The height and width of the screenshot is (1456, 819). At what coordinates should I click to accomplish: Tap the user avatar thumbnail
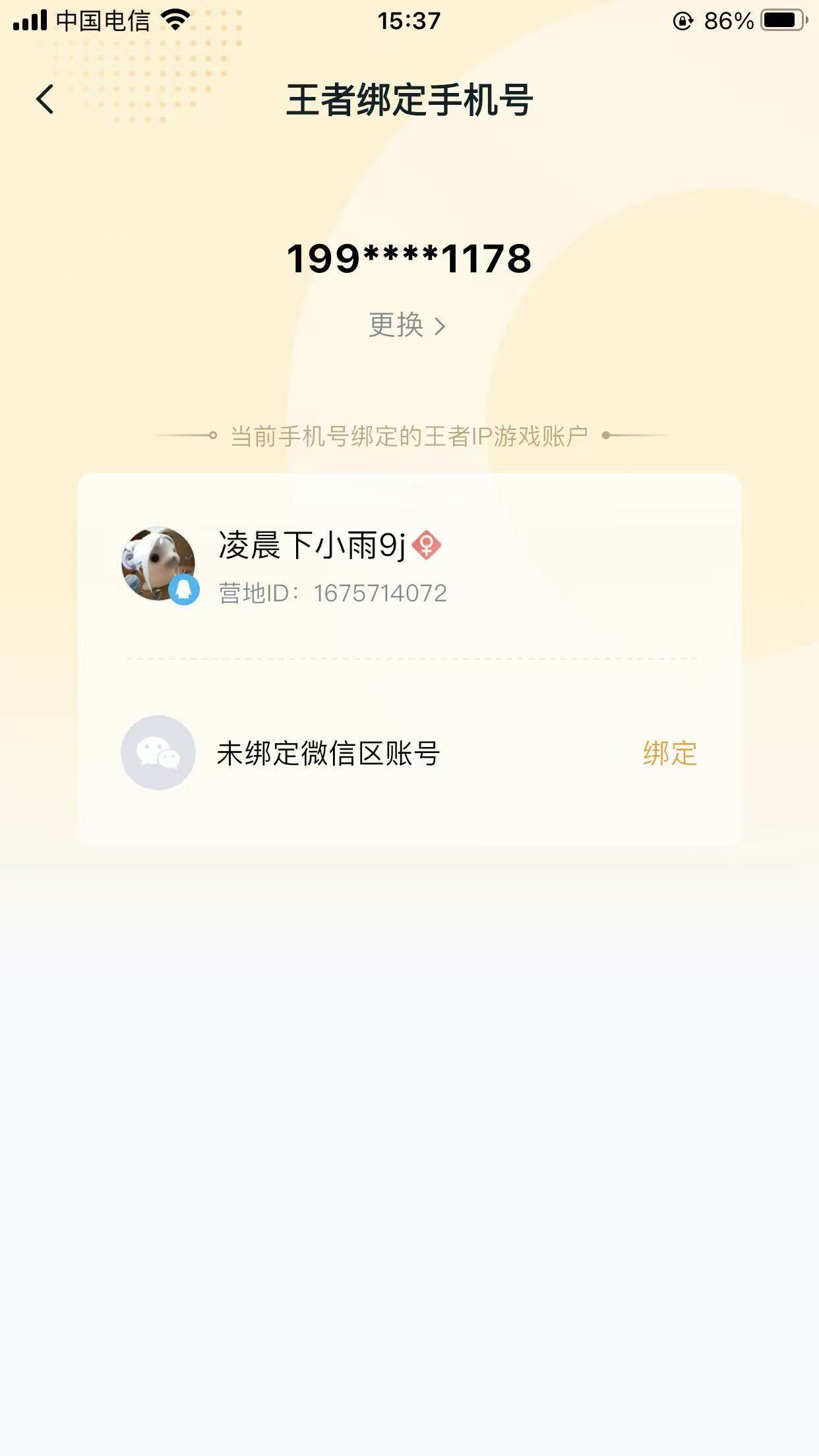[161, 562]
